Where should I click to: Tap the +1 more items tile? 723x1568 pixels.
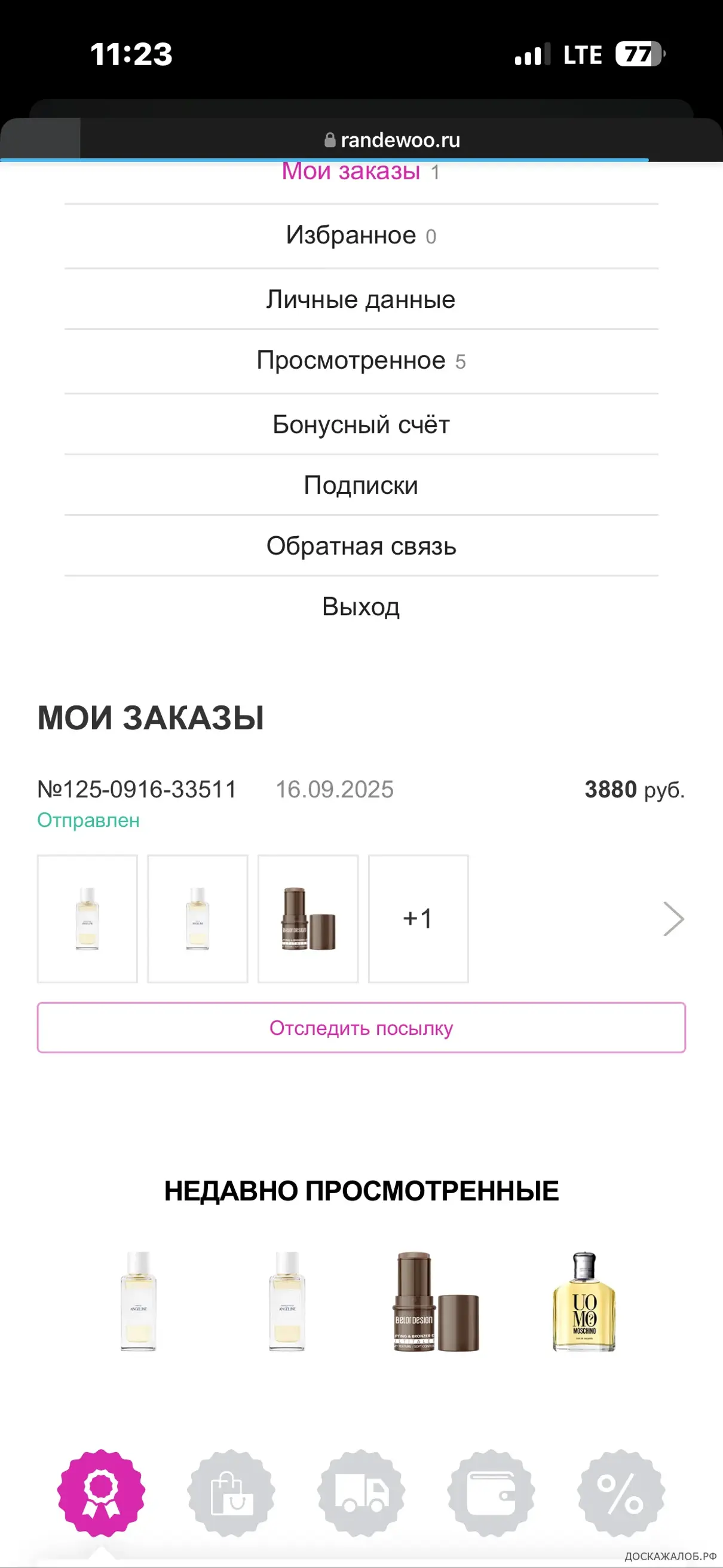(418, 919)
